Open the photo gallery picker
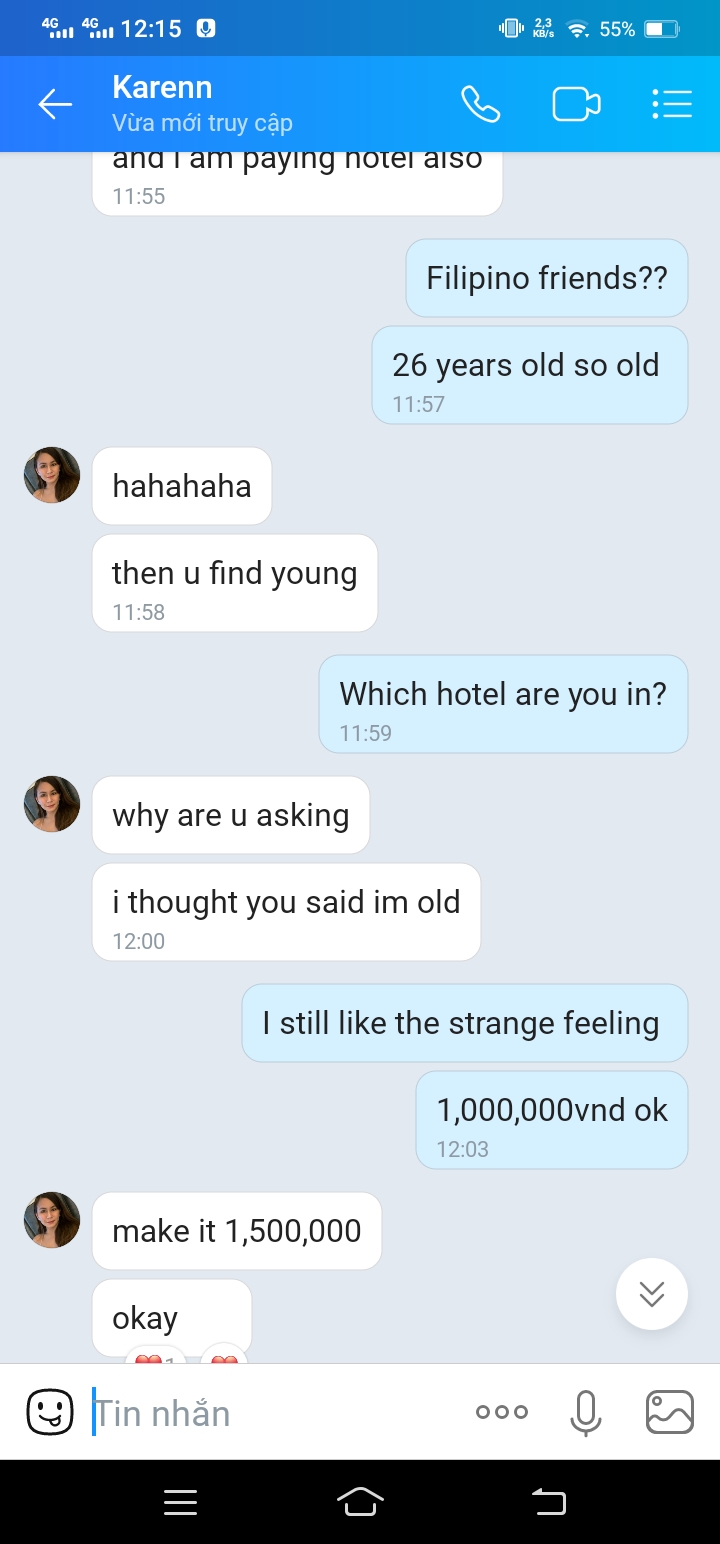720x1544 pixels. coord(670,1413)
